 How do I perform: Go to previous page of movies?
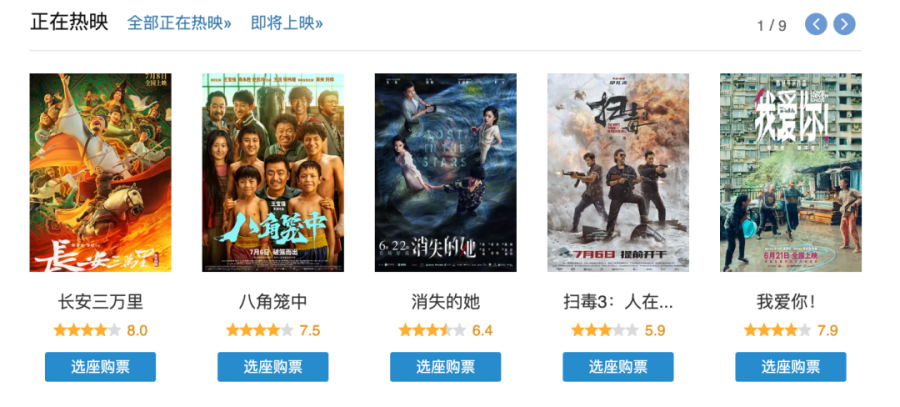click(816, 24)
